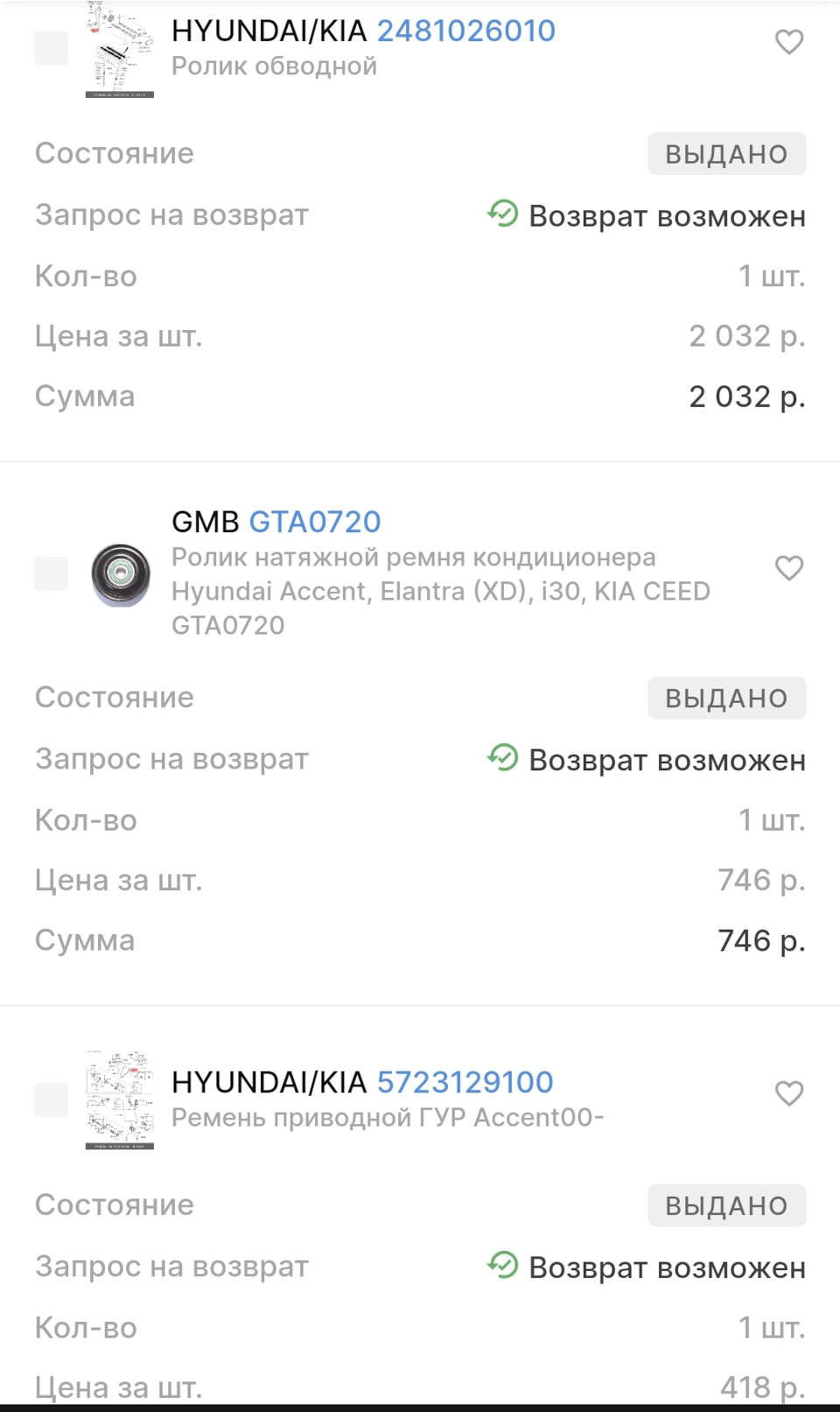Viewport: 840px width, 1412px height.
Task: Click Запрос на возврат label for GTA0720
Action: (x=171, y=758)
